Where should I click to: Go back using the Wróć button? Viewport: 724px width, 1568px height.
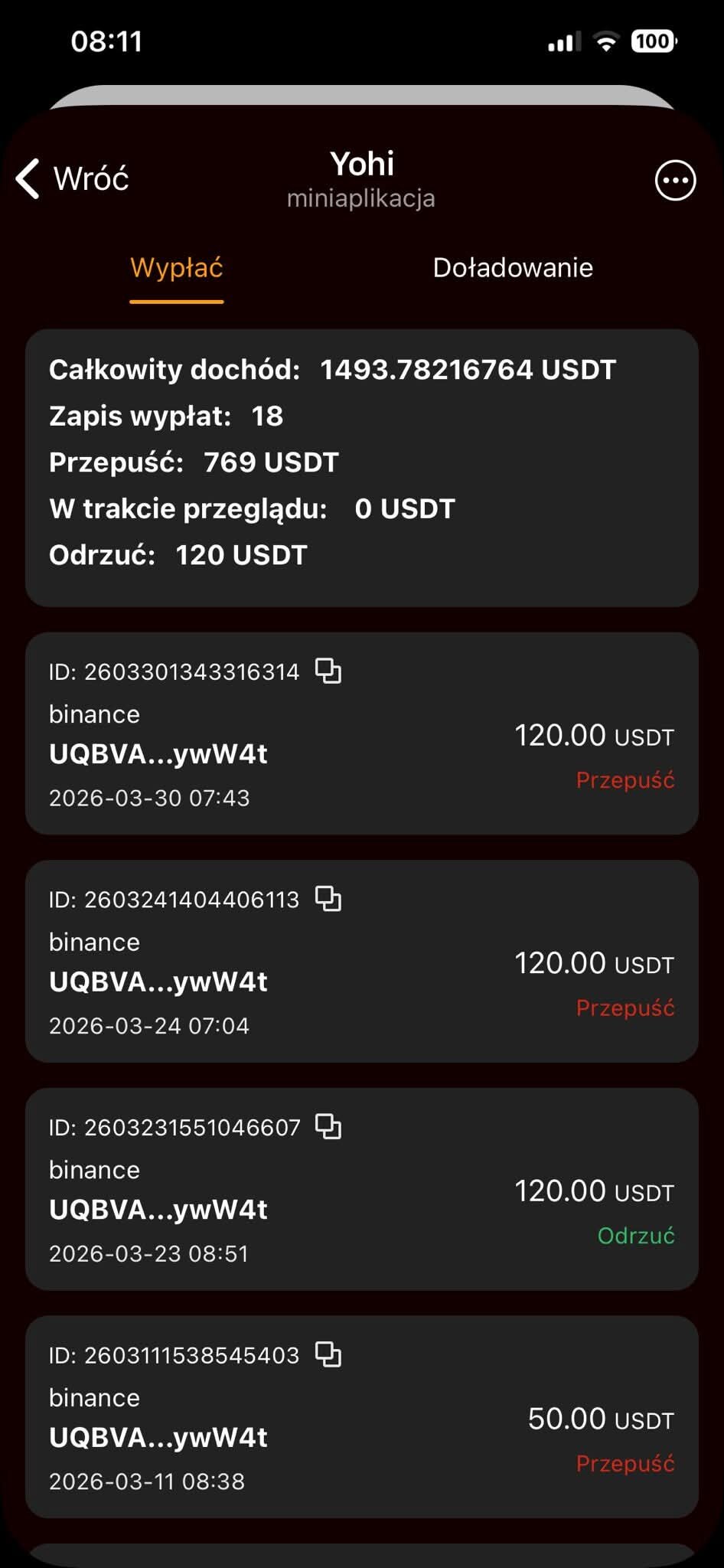[x=73, y=179]
